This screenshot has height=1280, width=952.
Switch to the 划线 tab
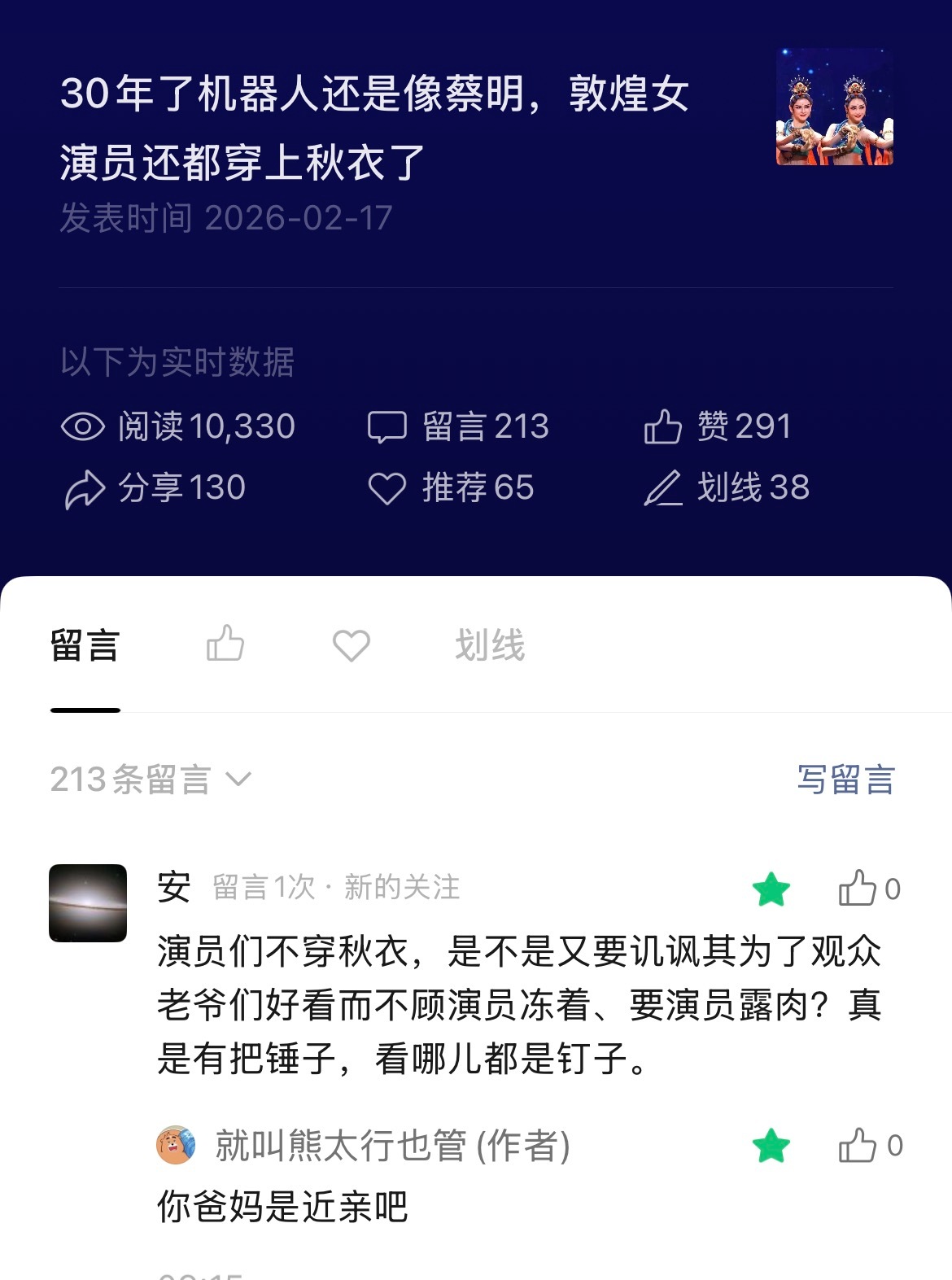tap(489, 644)
